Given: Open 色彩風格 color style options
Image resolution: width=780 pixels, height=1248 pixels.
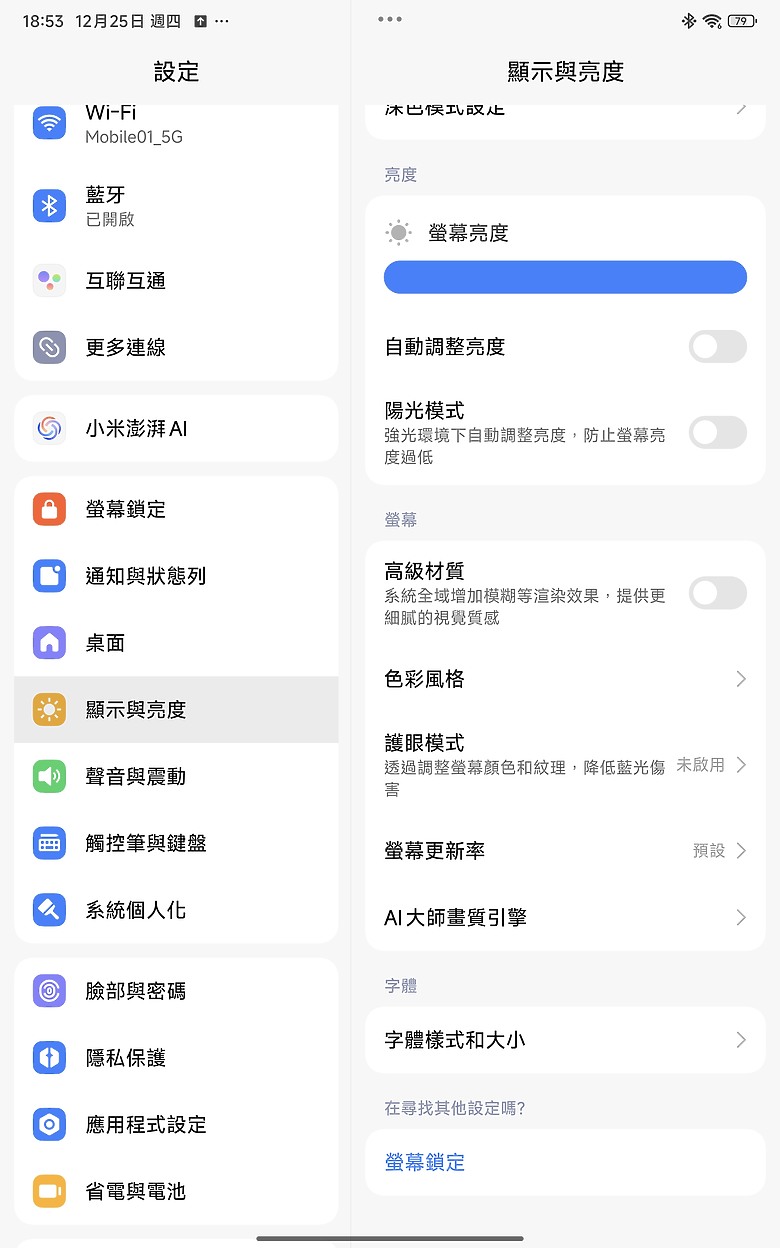Looking at the screenshot, I should [565, 679].
